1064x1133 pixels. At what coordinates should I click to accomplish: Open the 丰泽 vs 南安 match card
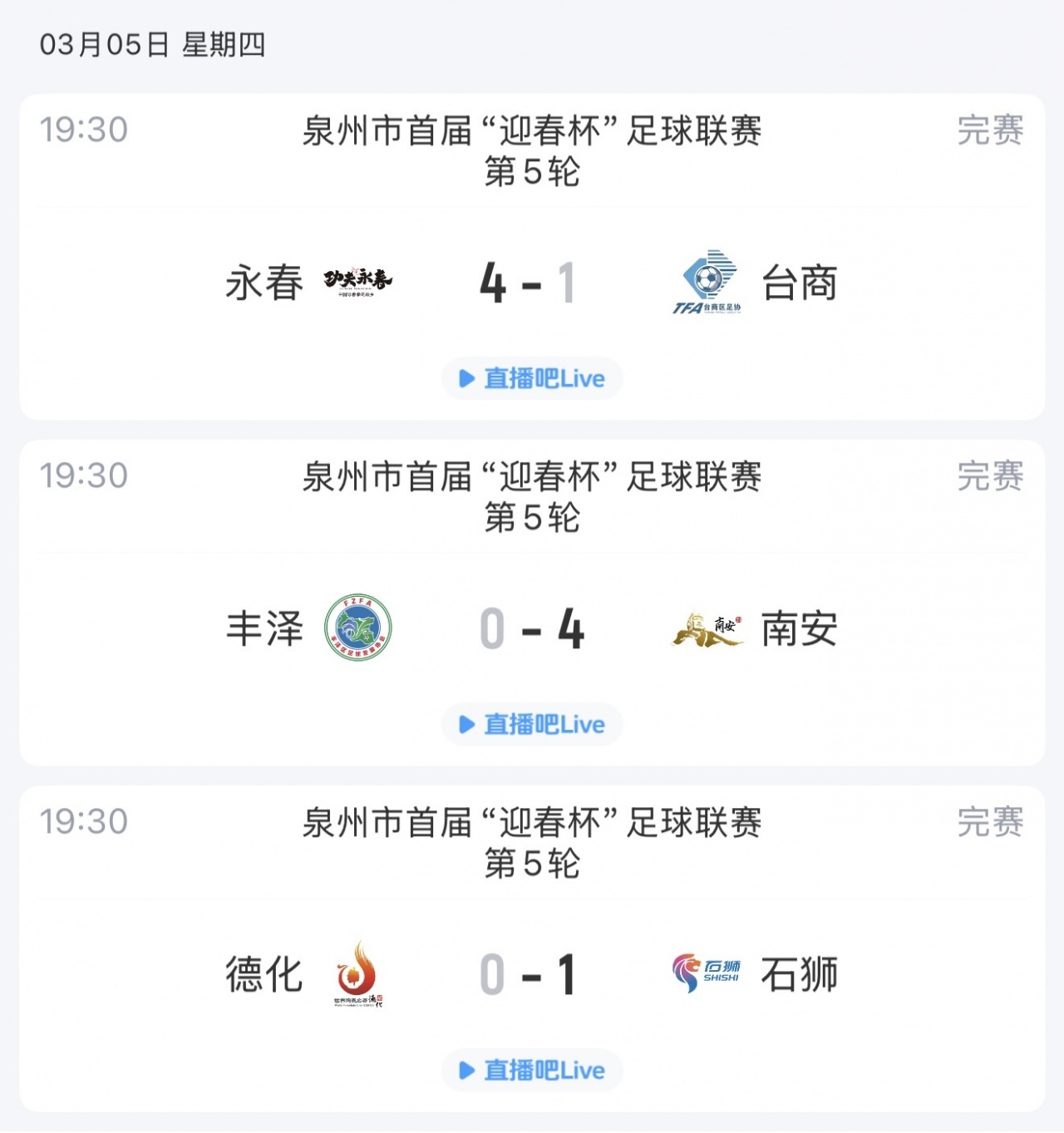coord(532,628)
